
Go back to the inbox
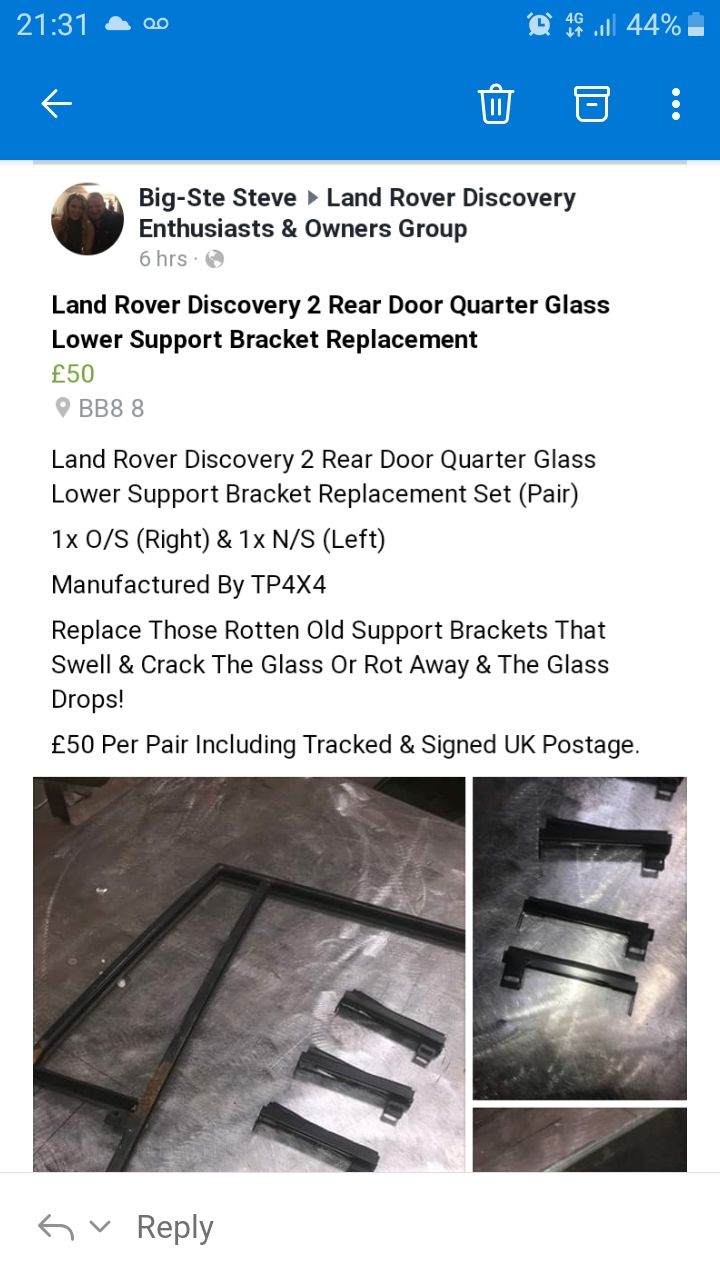(x=56, y=103)
